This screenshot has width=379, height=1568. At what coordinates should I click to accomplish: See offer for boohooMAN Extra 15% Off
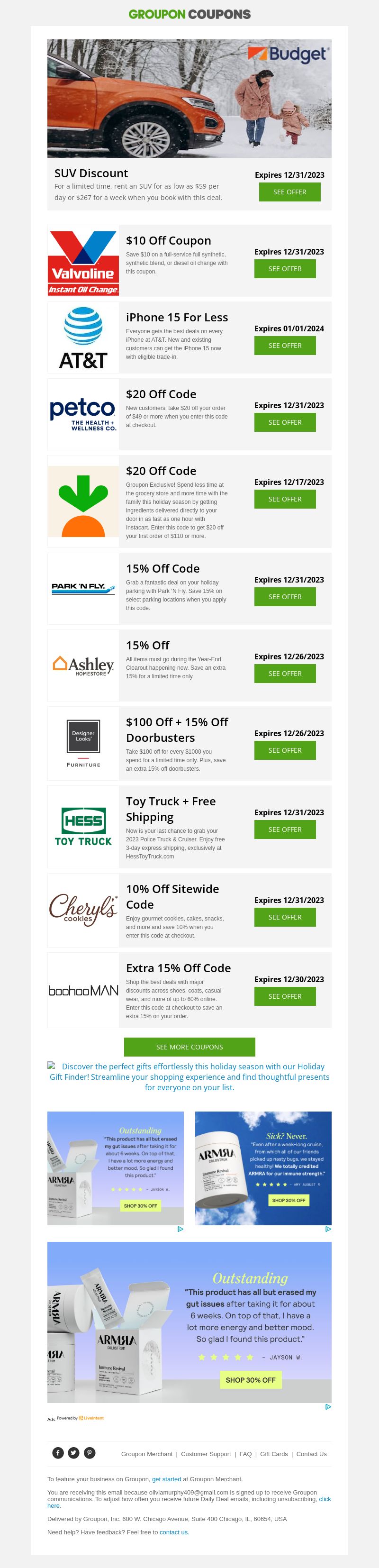tap(285, 996)
